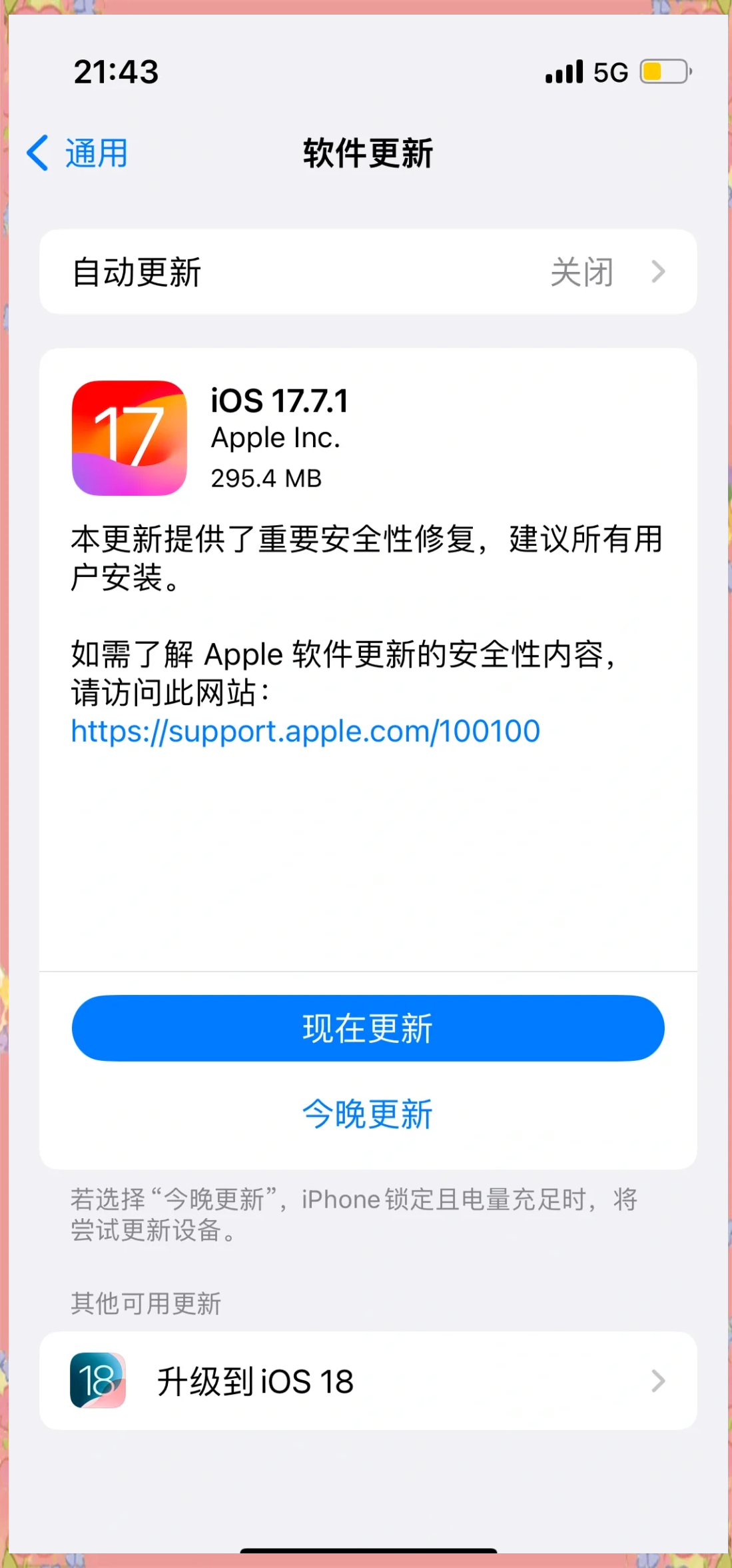The width and height of the screenshot is (732, 1568).
Task: Tap 现在更新 to install iOS 17.7.1
Action: click(x=368, y=1028)
